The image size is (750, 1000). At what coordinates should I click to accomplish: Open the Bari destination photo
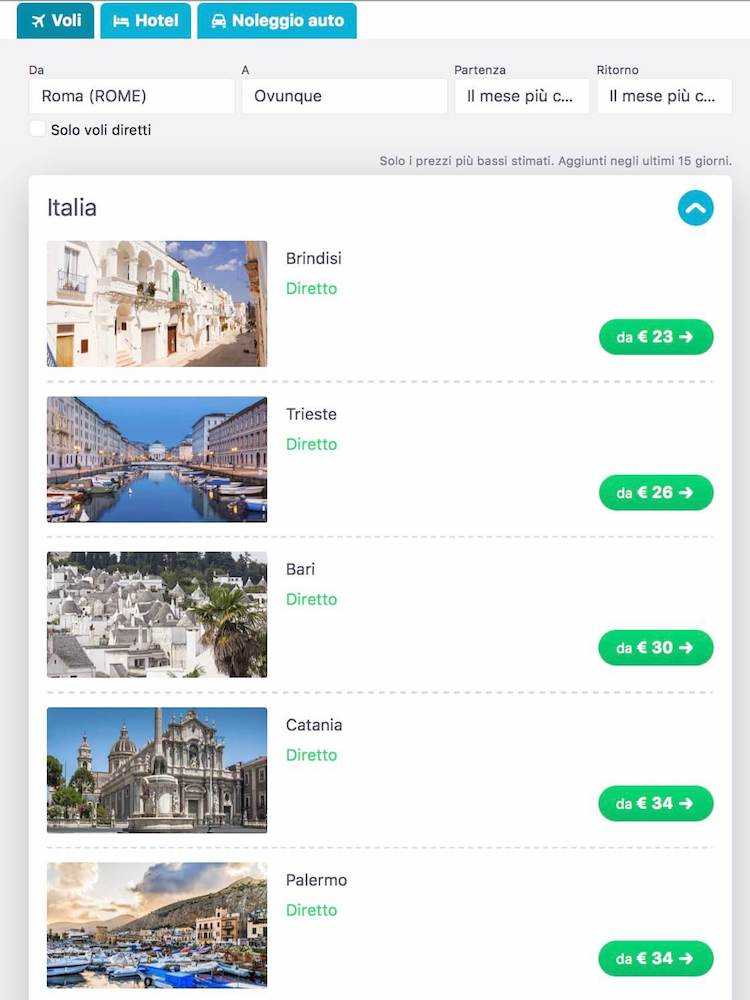point(157,615)
